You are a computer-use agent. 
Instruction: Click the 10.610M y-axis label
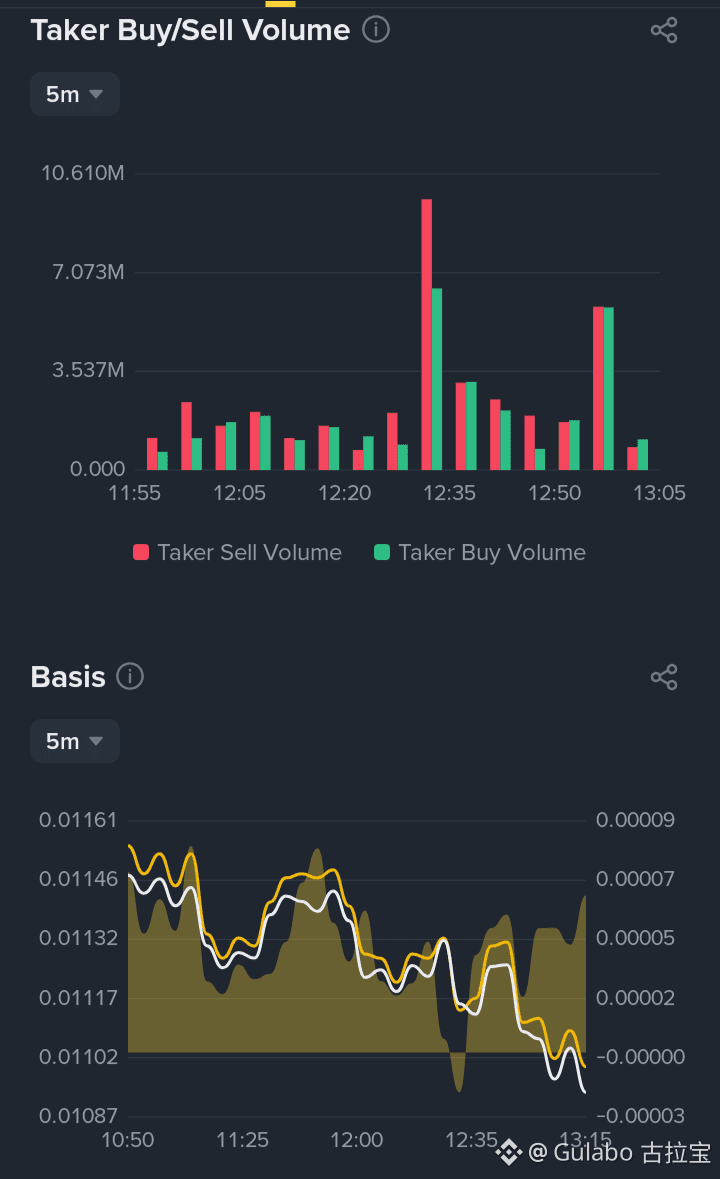[81, 172]
